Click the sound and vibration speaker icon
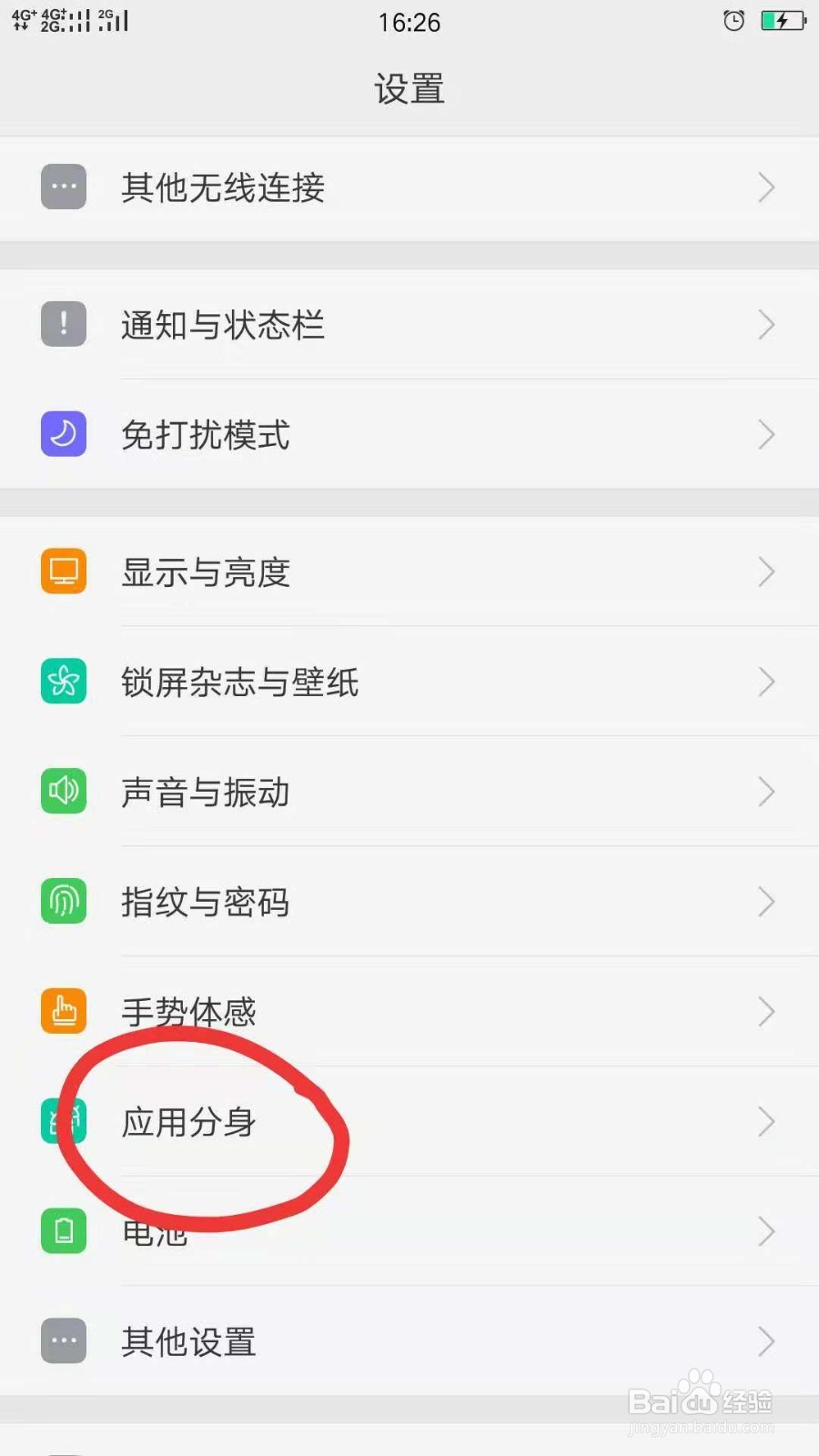This screenshot has height=1456, width=819. 63,792
